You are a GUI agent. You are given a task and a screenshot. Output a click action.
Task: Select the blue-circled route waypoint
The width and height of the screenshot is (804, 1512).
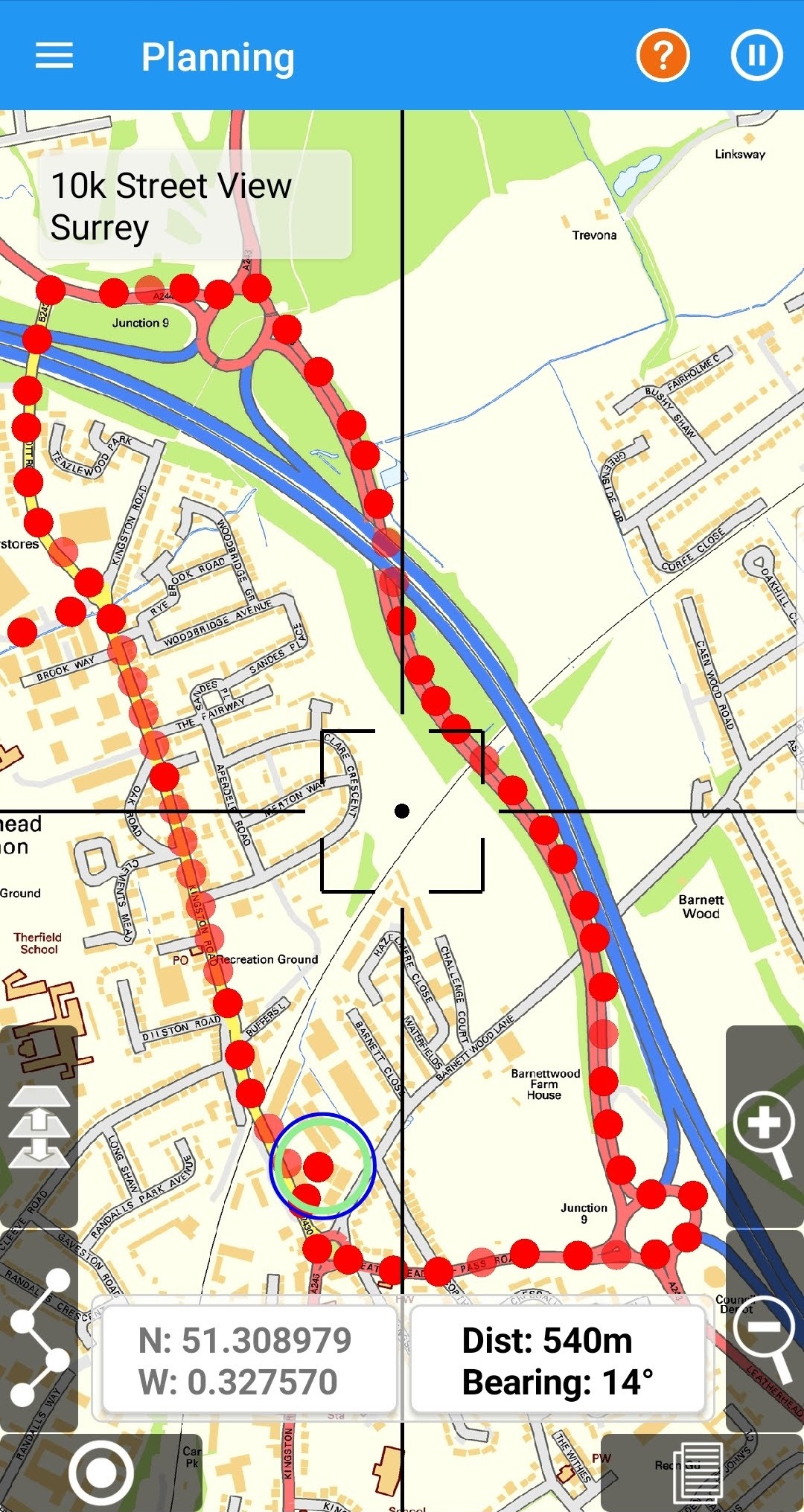pos(321,1166)
